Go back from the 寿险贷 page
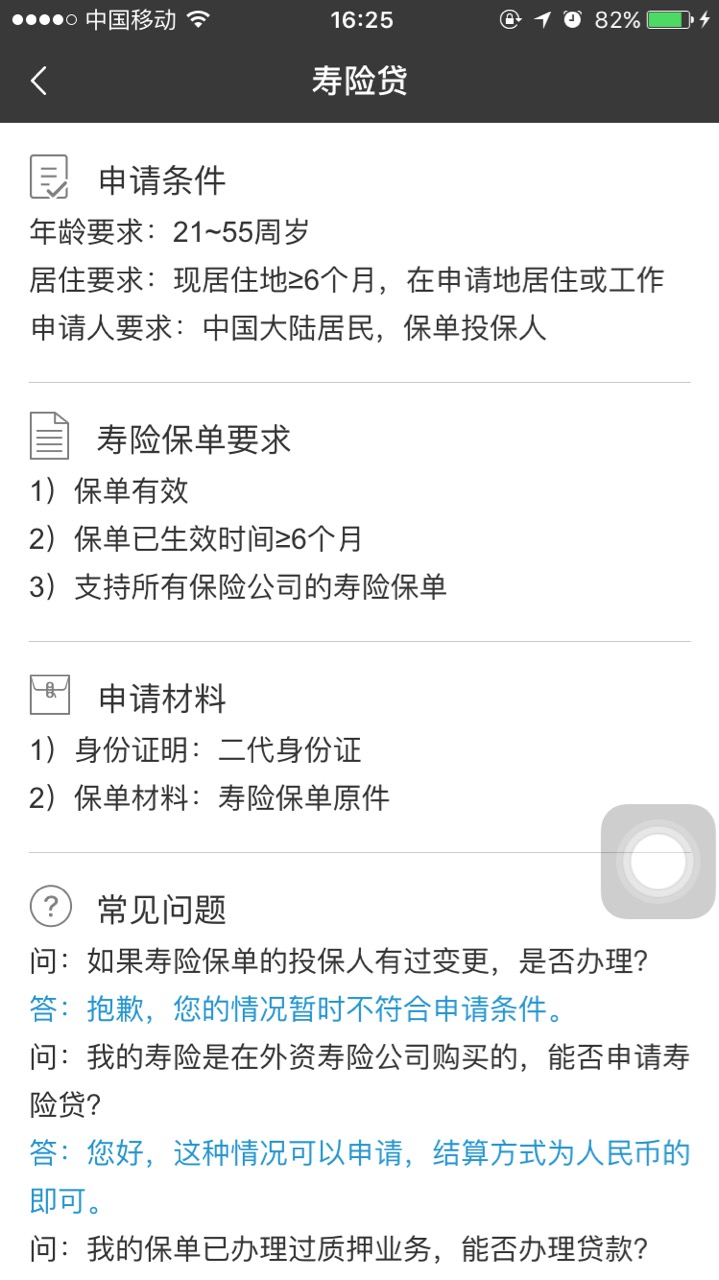This screenshot has height=1280, width=719. pyautogui.click(x=39, y=80)
